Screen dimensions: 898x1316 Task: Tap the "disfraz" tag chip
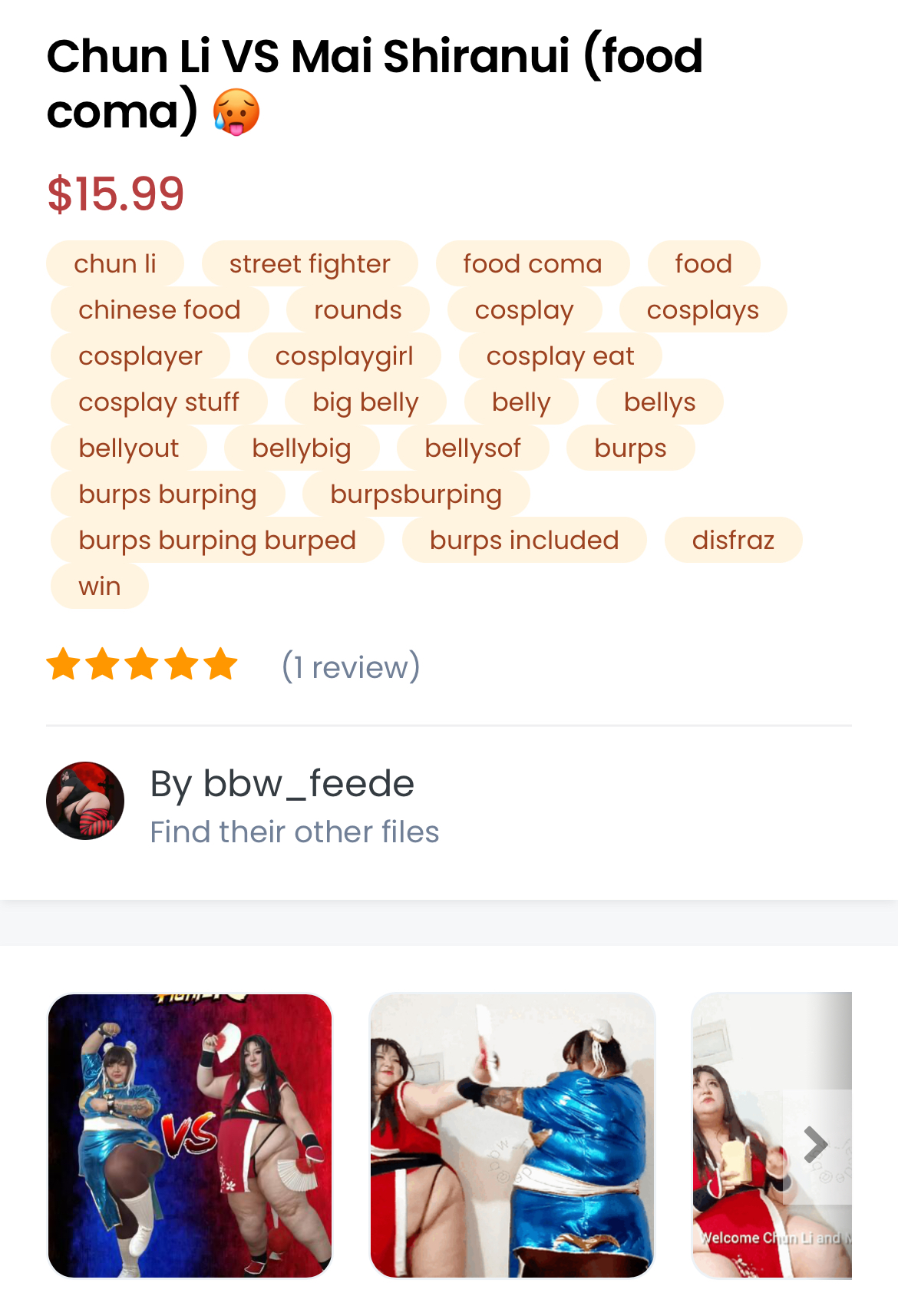point(733,541)
